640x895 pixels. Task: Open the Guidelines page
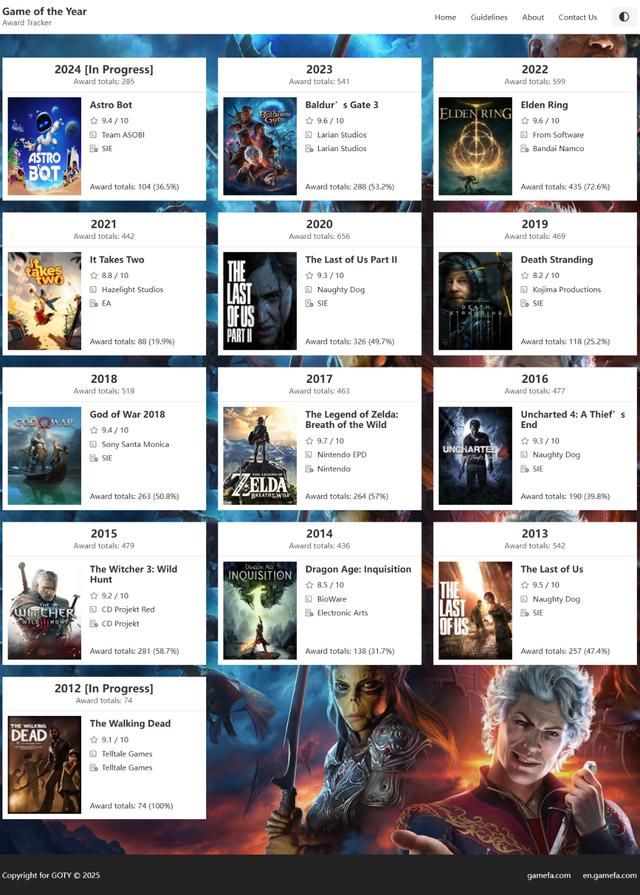(x=489, y=17)
